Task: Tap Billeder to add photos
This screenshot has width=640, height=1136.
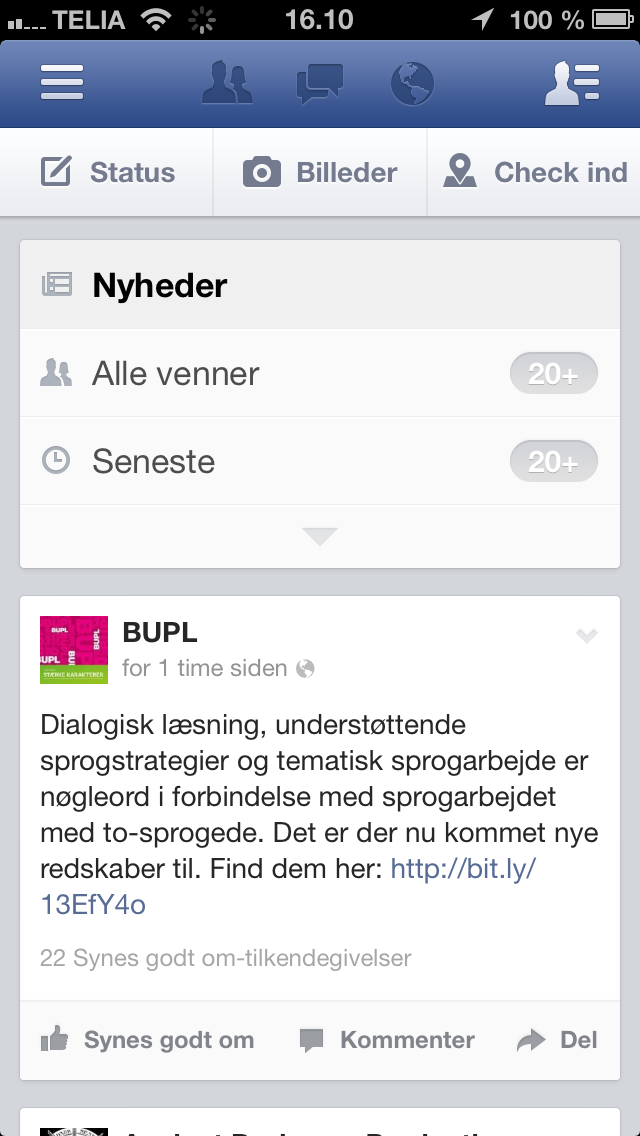Action: [320, 172]
